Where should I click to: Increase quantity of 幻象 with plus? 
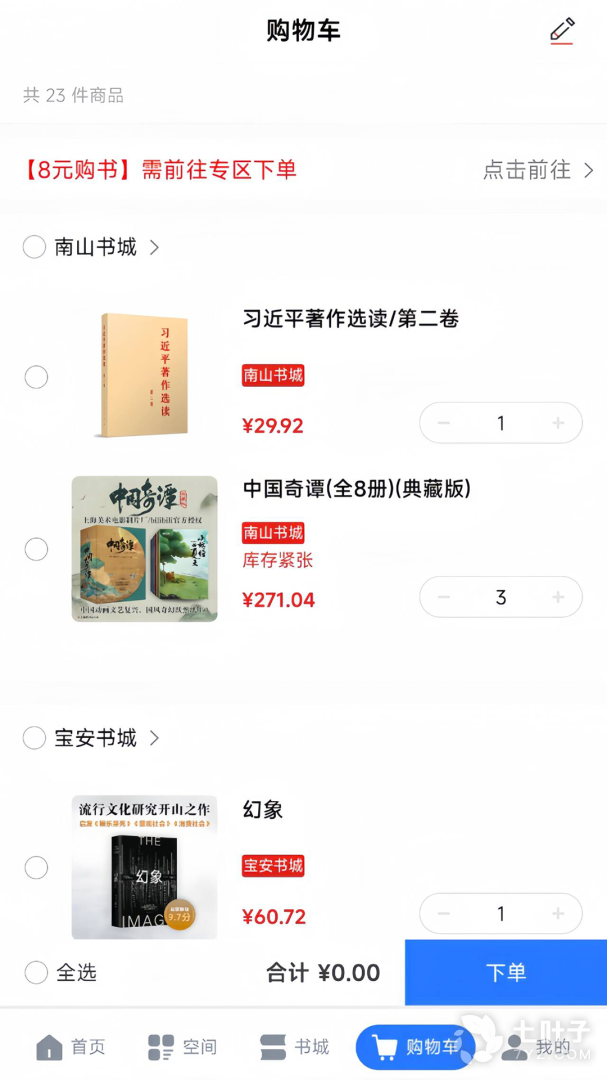tap(558, 914)
